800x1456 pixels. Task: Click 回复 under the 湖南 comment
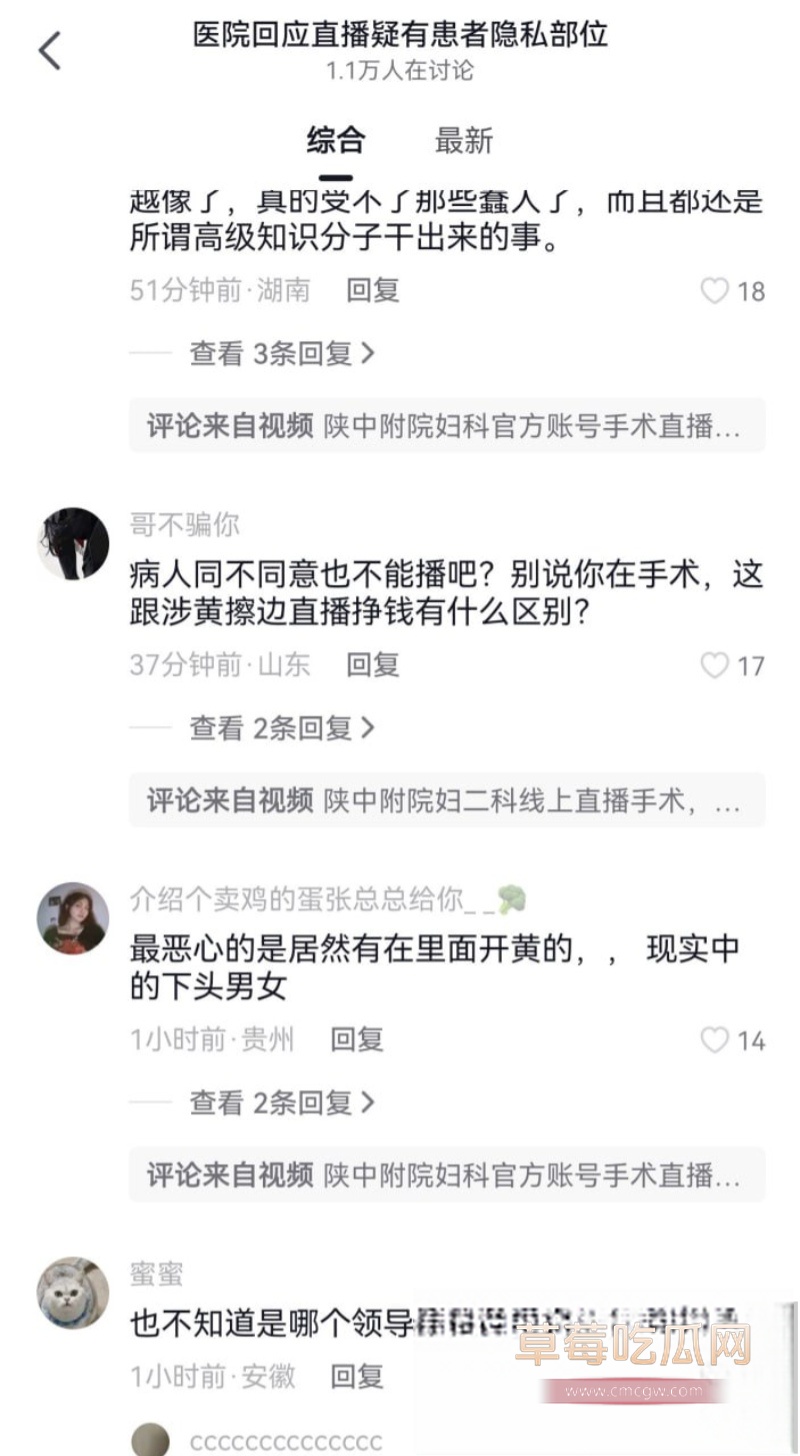pyautogui.click(x=371, y=291)
